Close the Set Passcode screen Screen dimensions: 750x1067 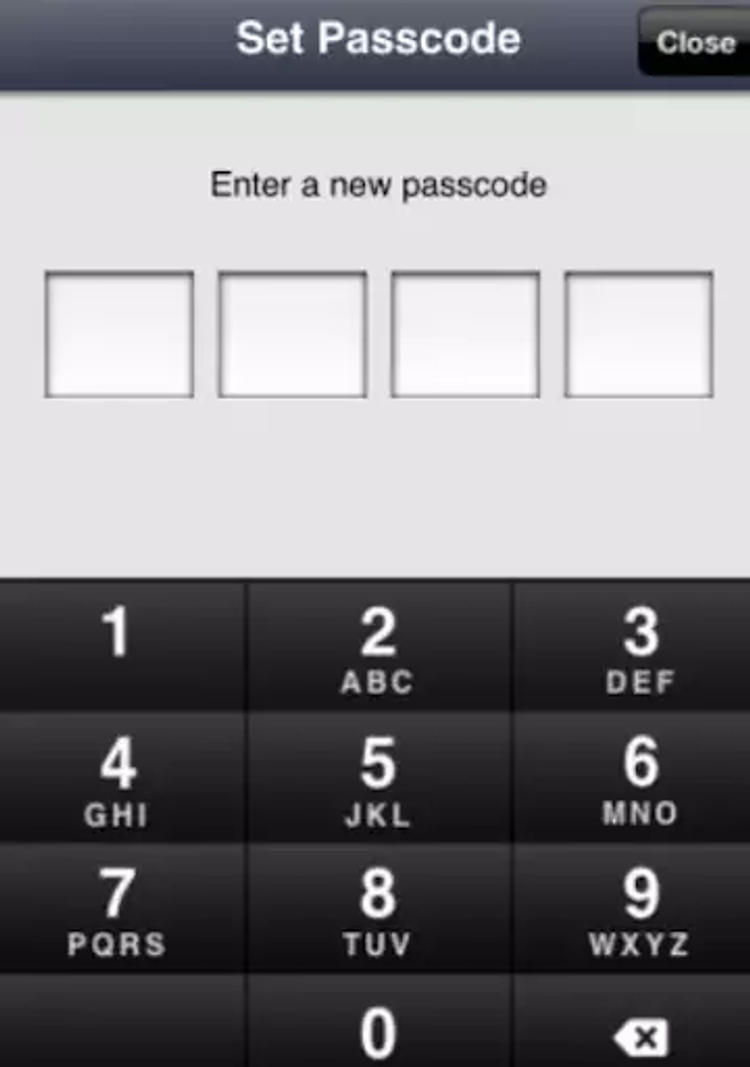[x=697, y=42]
